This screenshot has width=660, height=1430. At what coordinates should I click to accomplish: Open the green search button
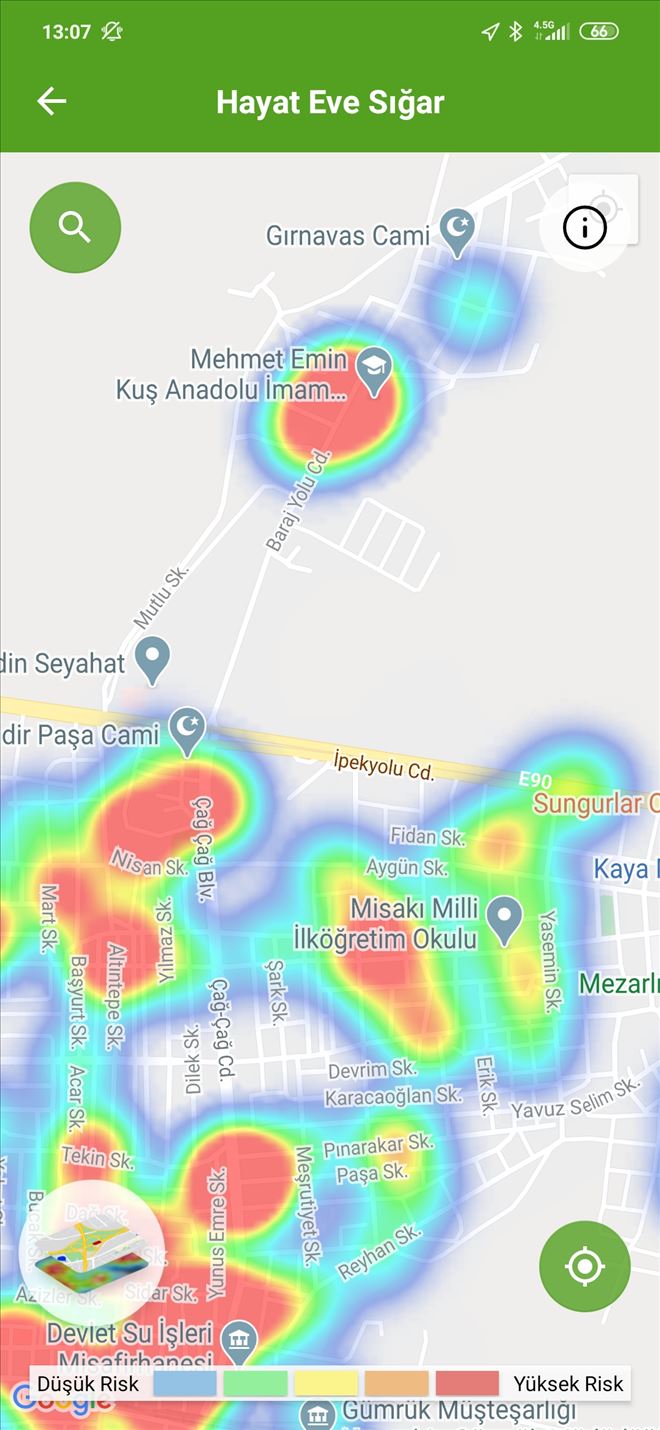tap(75, 228)
